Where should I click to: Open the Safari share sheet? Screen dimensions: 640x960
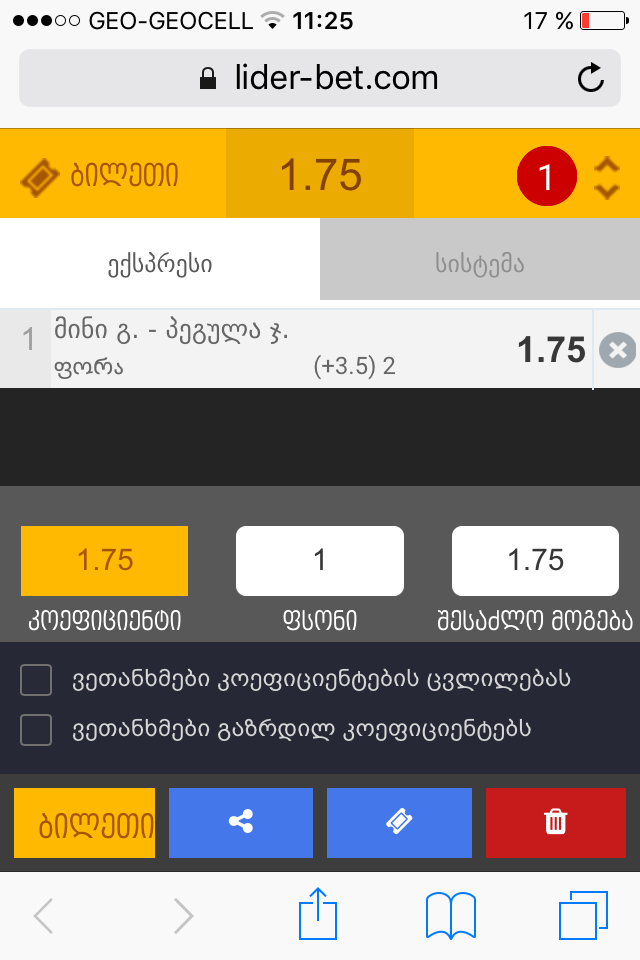(x=319, y=915)
